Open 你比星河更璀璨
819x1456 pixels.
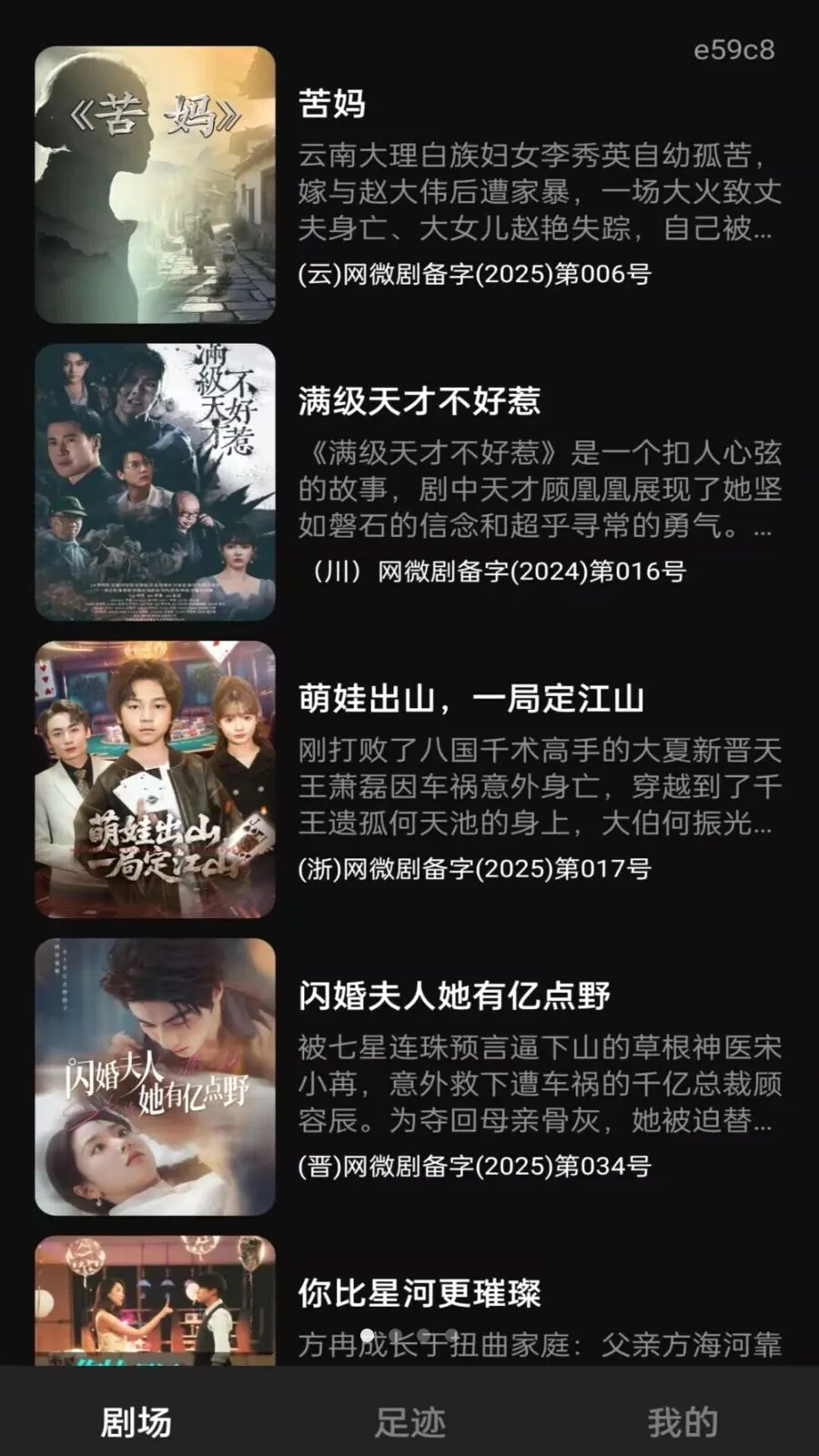point(409,1300)
